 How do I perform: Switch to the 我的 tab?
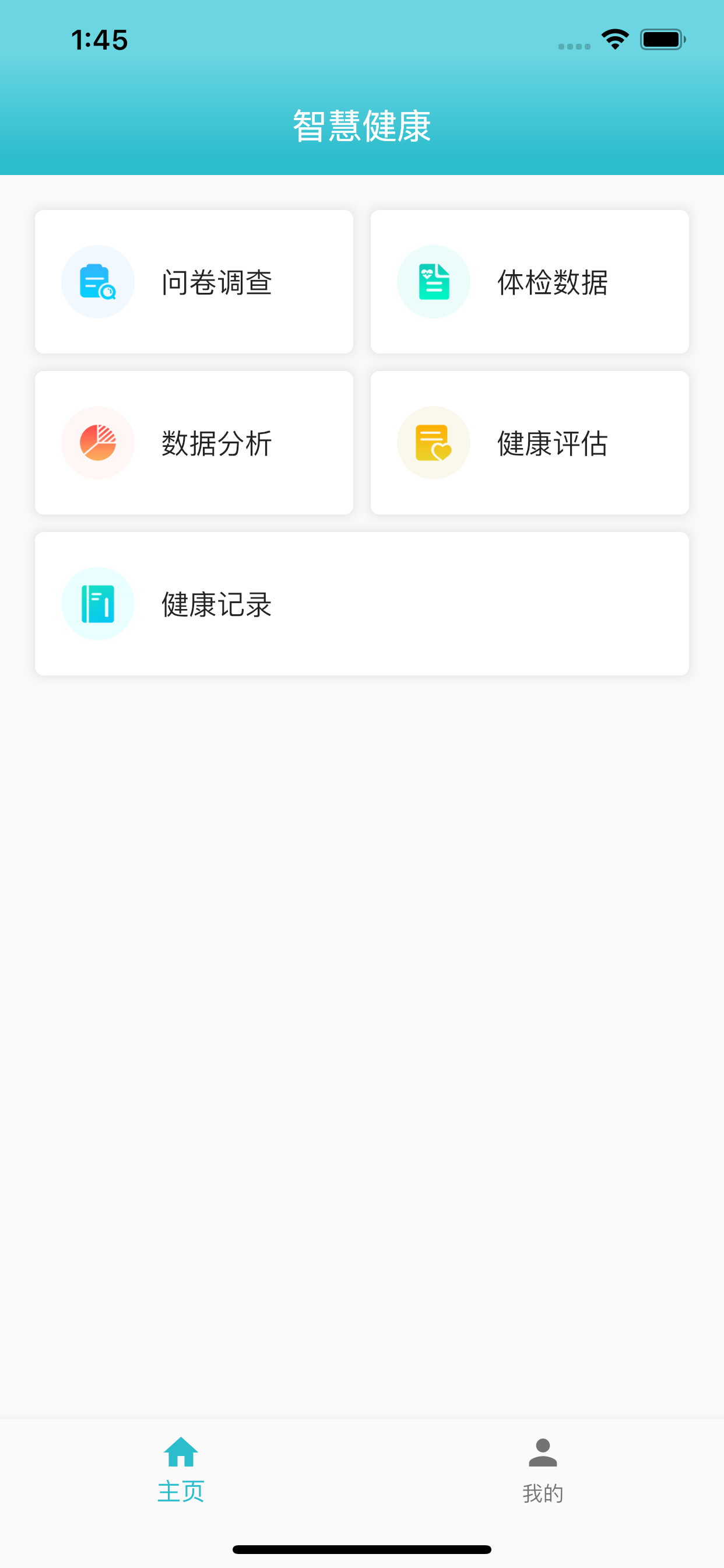point(543,1470)
